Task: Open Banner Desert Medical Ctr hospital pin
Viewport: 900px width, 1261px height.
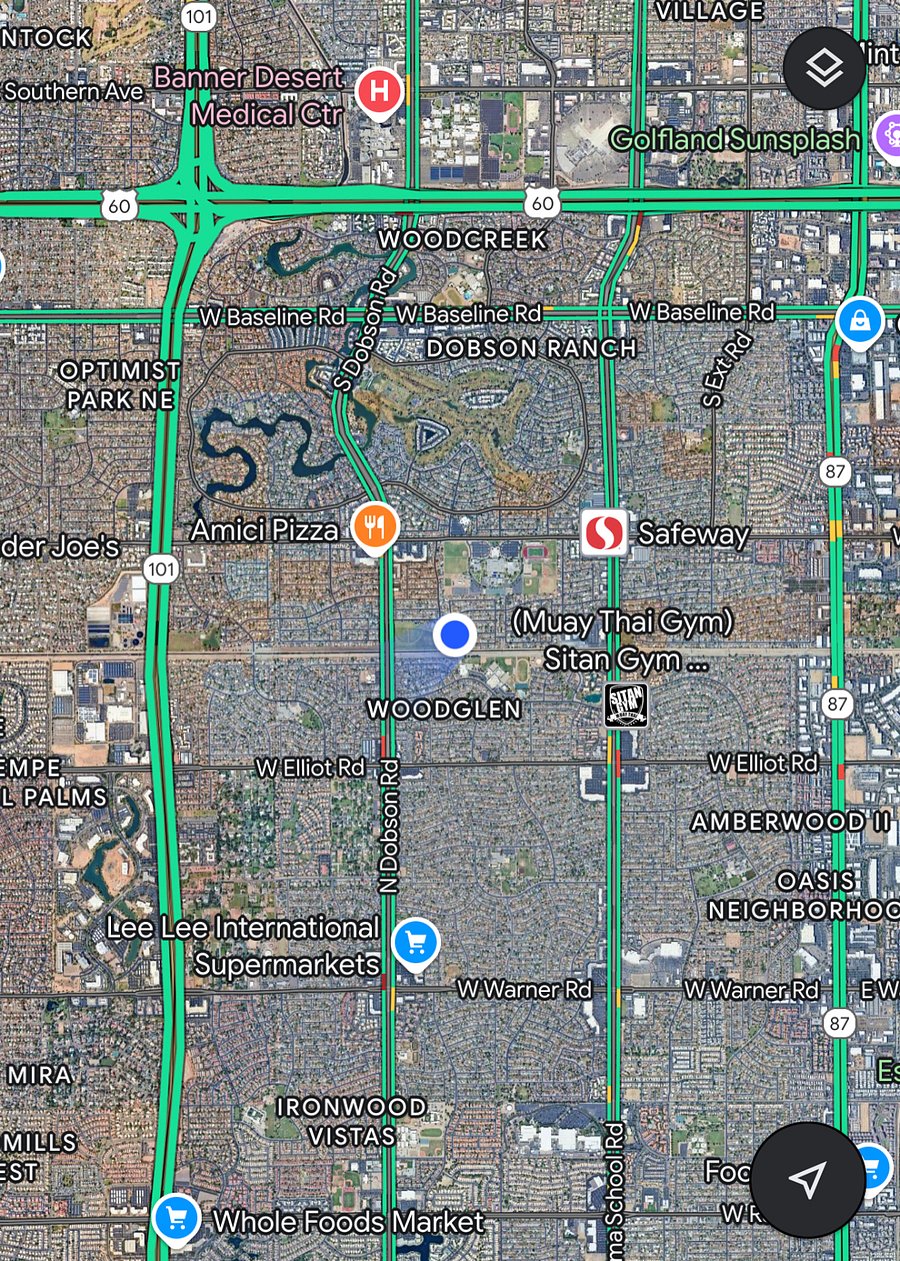Action: 379,93
